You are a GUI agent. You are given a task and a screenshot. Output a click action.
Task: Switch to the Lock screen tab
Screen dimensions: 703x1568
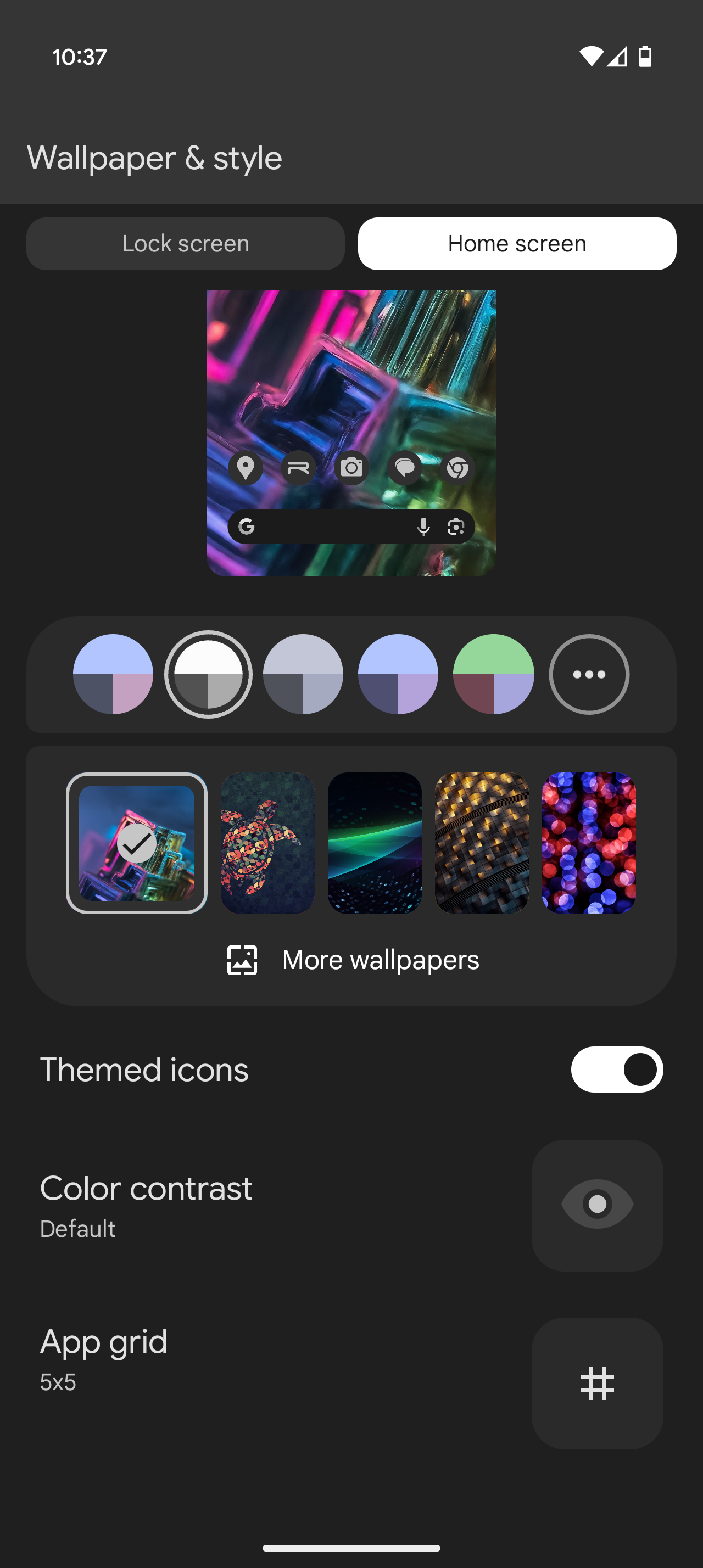(x=185, y=243)
